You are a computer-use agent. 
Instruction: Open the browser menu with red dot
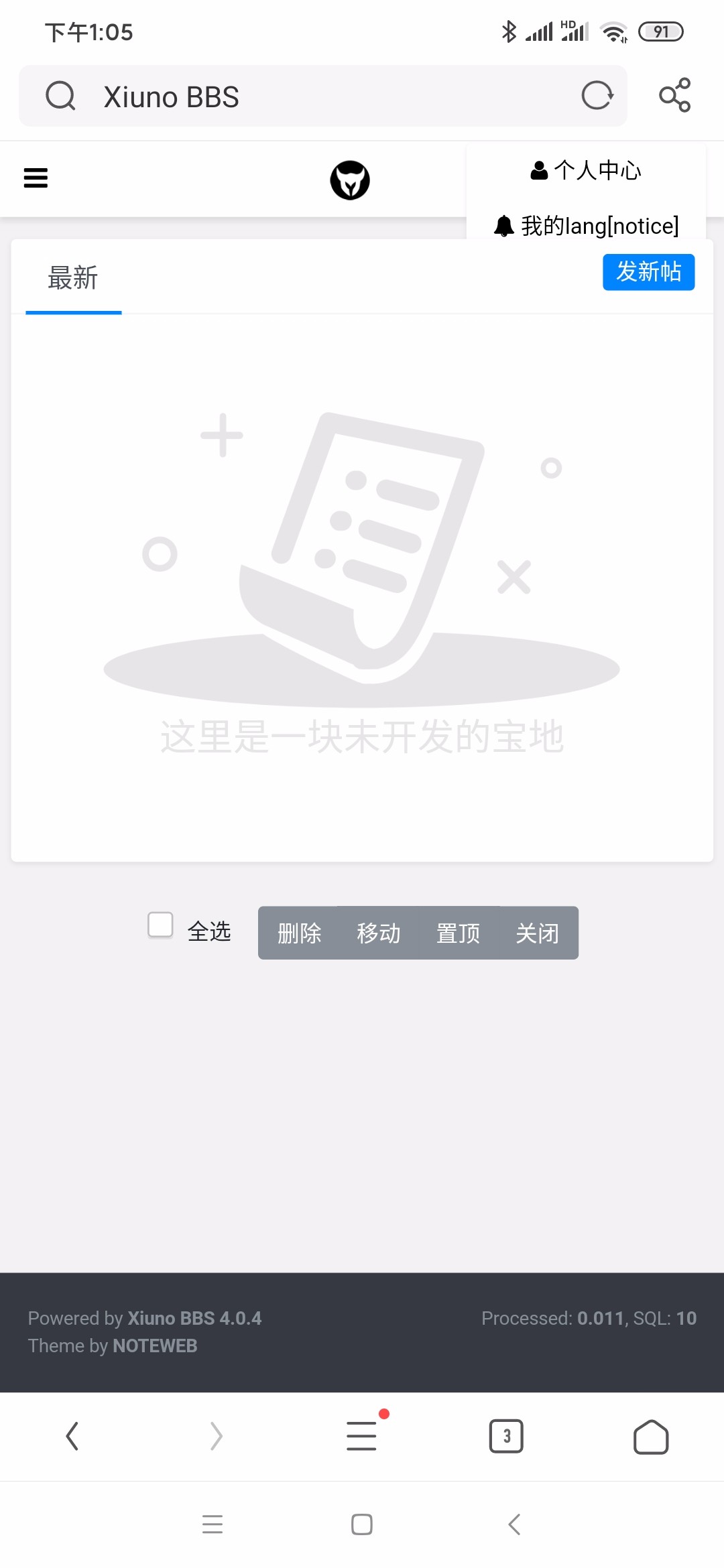pyautogui.click(x=362, y=1435)
